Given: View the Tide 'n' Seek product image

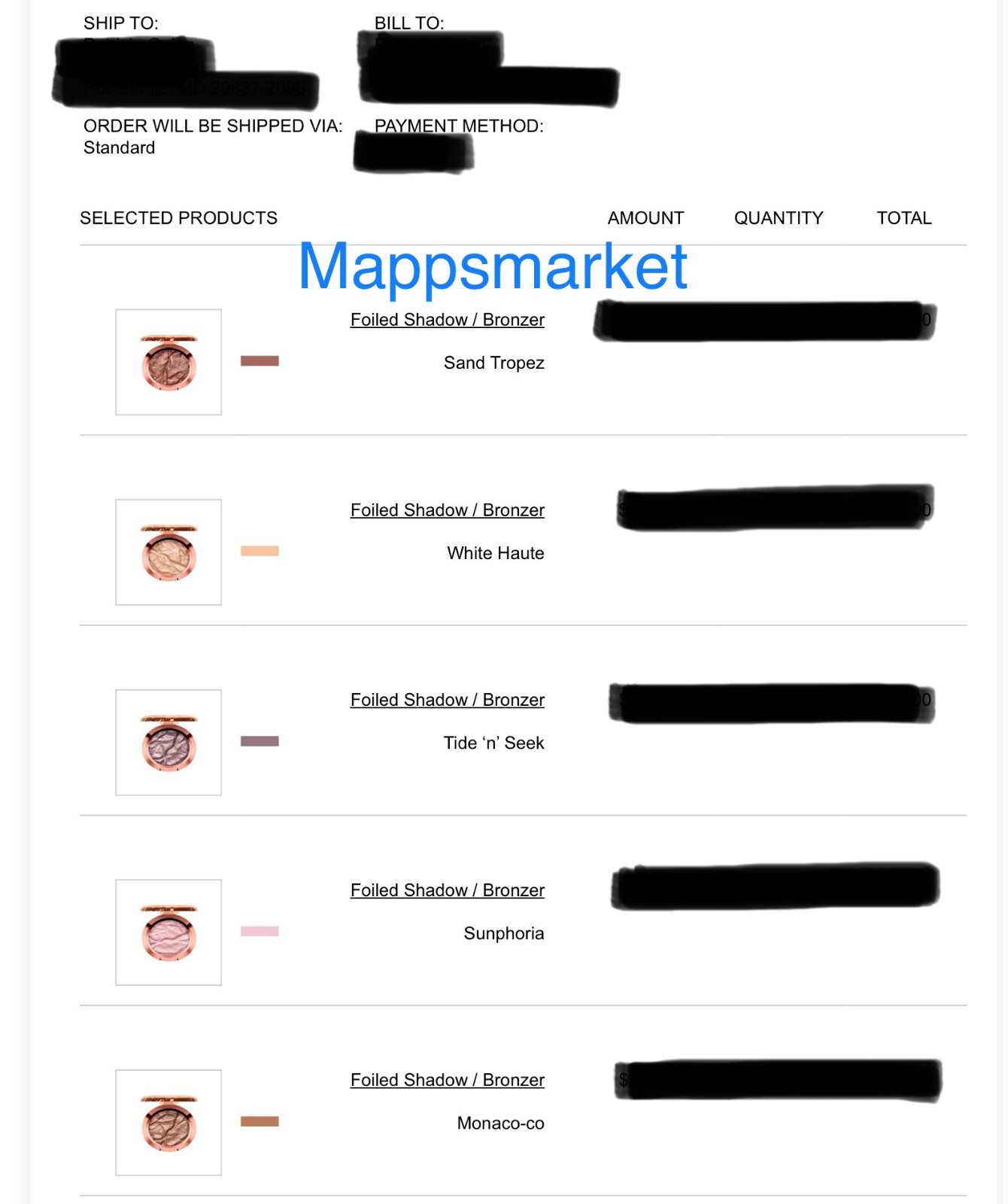Looking at the screenshot, I should 169,742.
